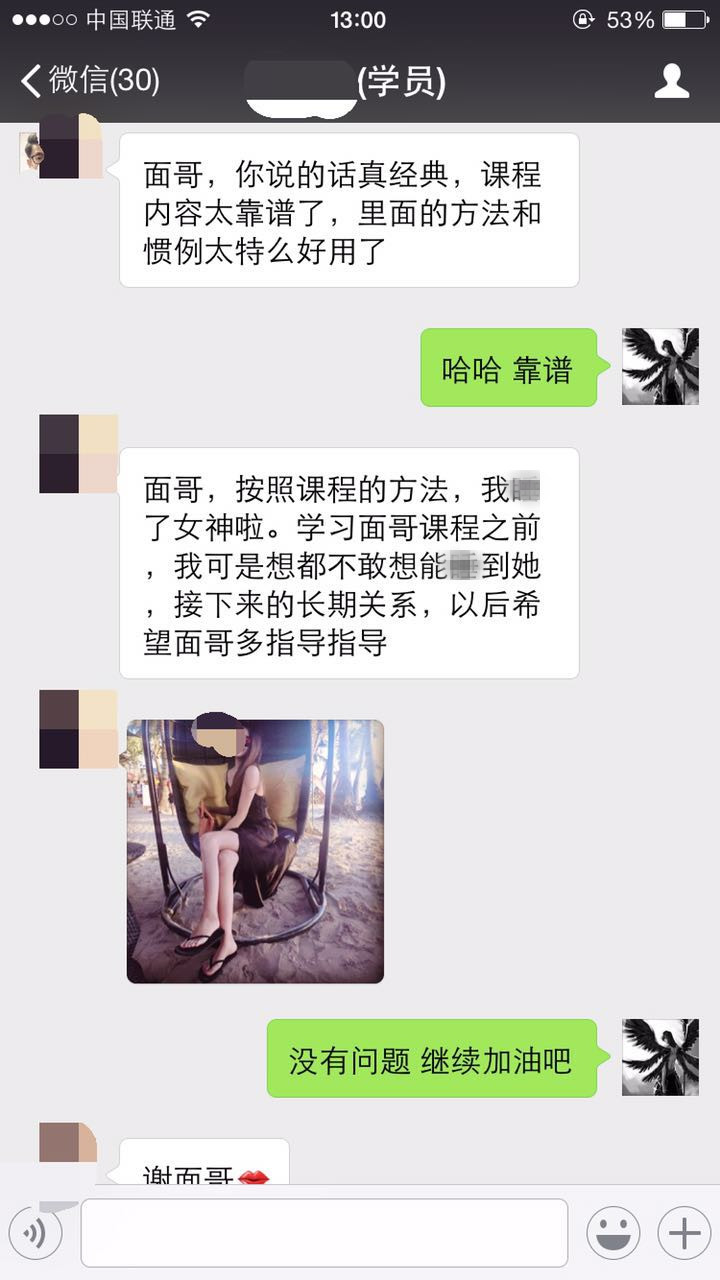The width and height of the screenshot is (720, 1280).
Task: Open the emoji picker smiley icon
Action: point(613,1232)
